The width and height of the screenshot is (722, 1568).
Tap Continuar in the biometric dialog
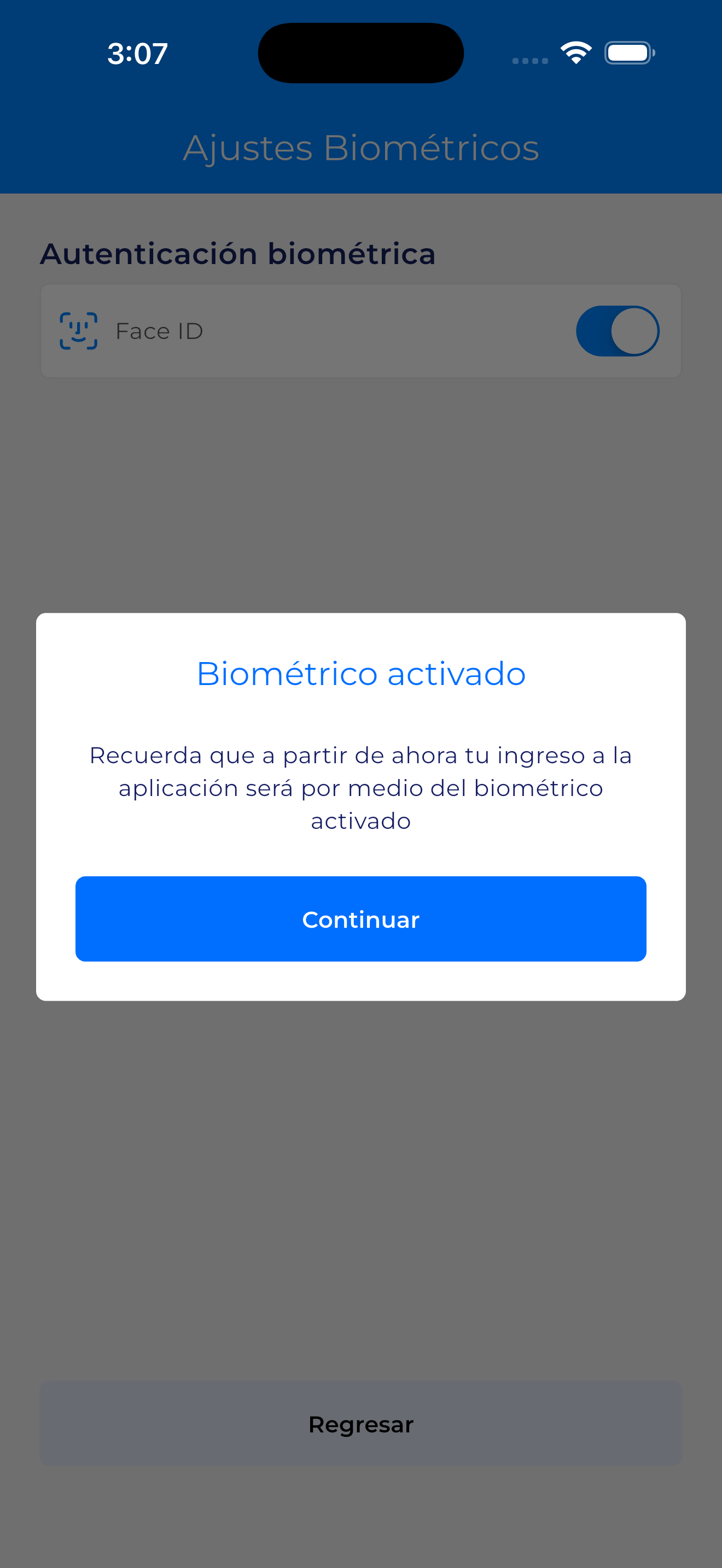coord(360,918)
